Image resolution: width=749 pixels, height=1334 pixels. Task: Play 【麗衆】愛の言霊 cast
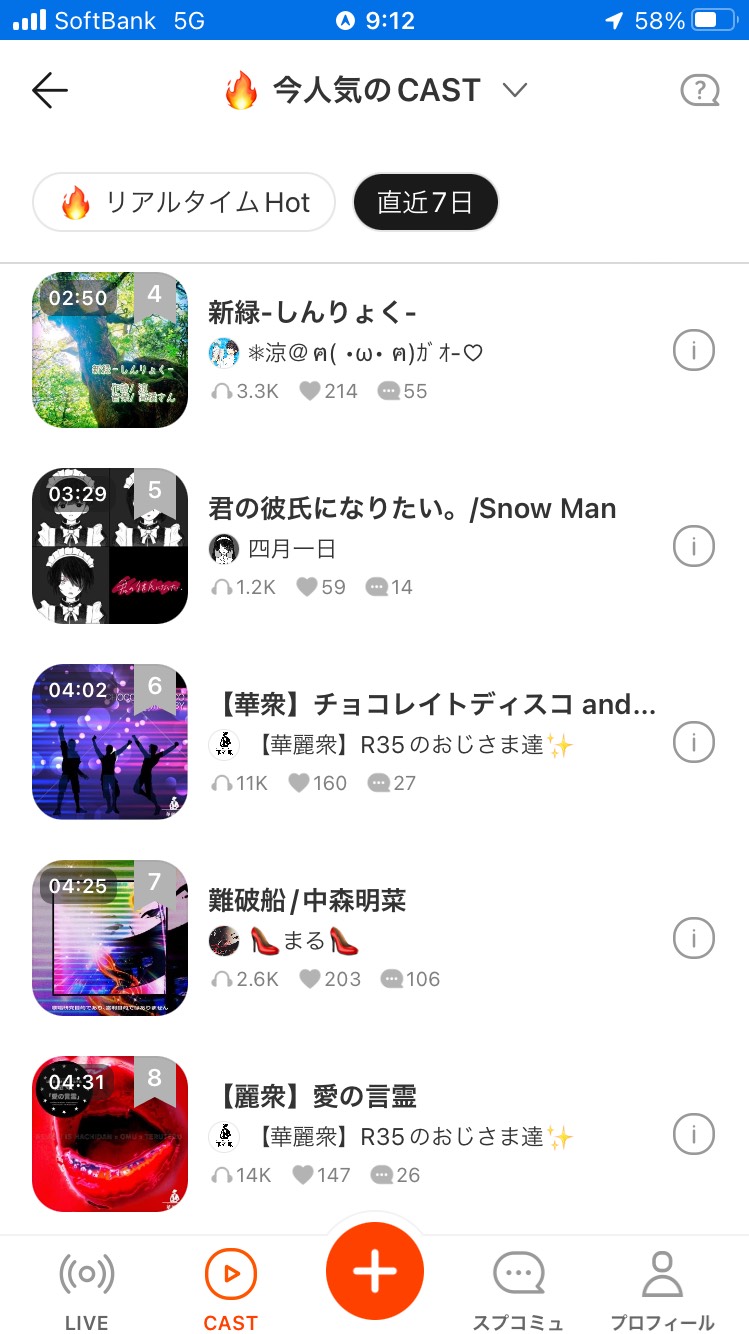tap(110, 1134)
